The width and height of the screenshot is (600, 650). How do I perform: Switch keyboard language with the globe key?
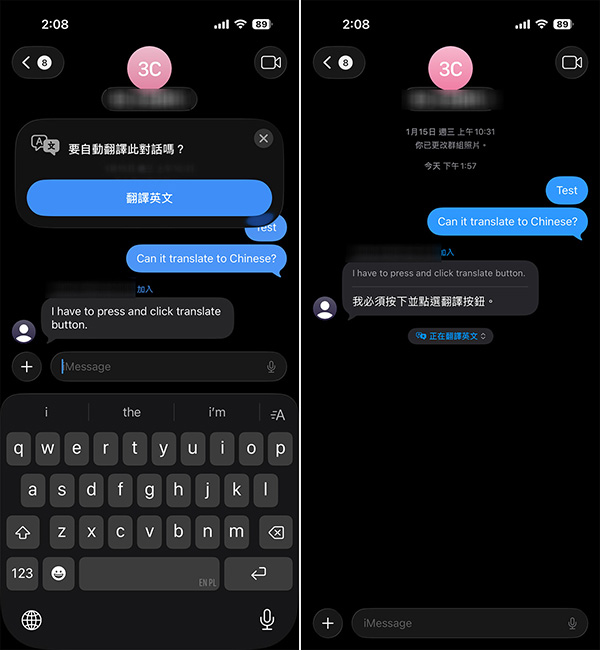(x=32, y=620)
